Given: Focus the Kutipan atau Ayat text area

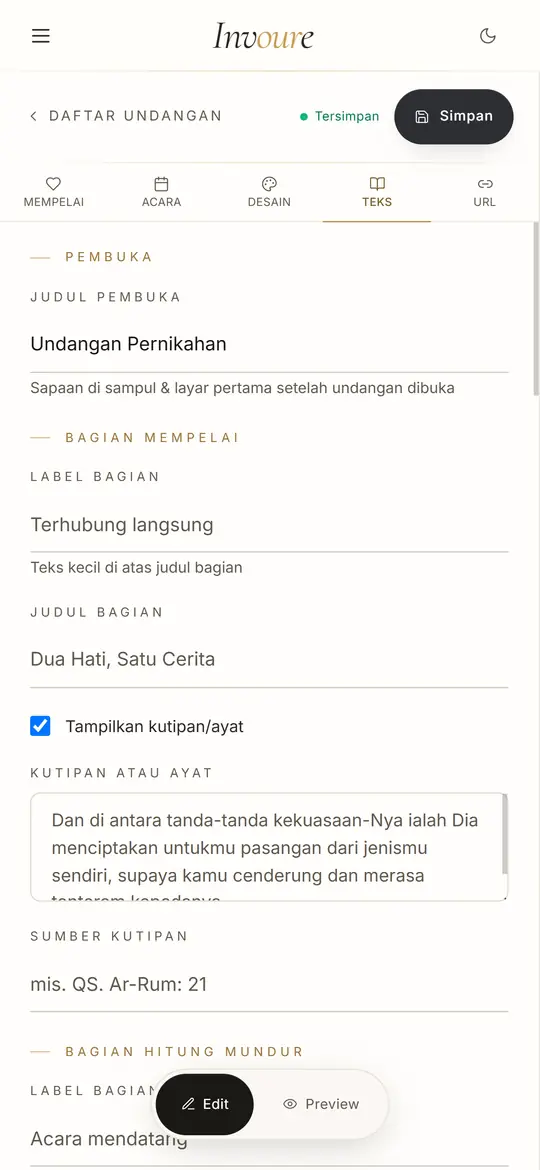Looking at the screenshot, I should coord(269,847).
